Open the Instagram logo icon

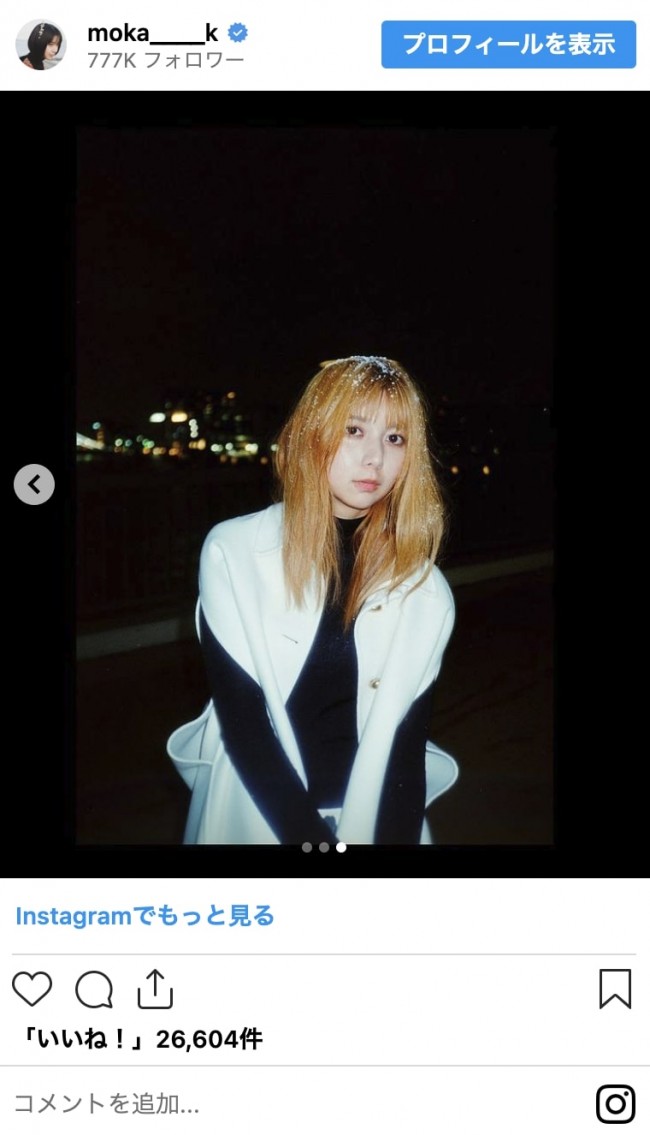(x=615, y=1103)
